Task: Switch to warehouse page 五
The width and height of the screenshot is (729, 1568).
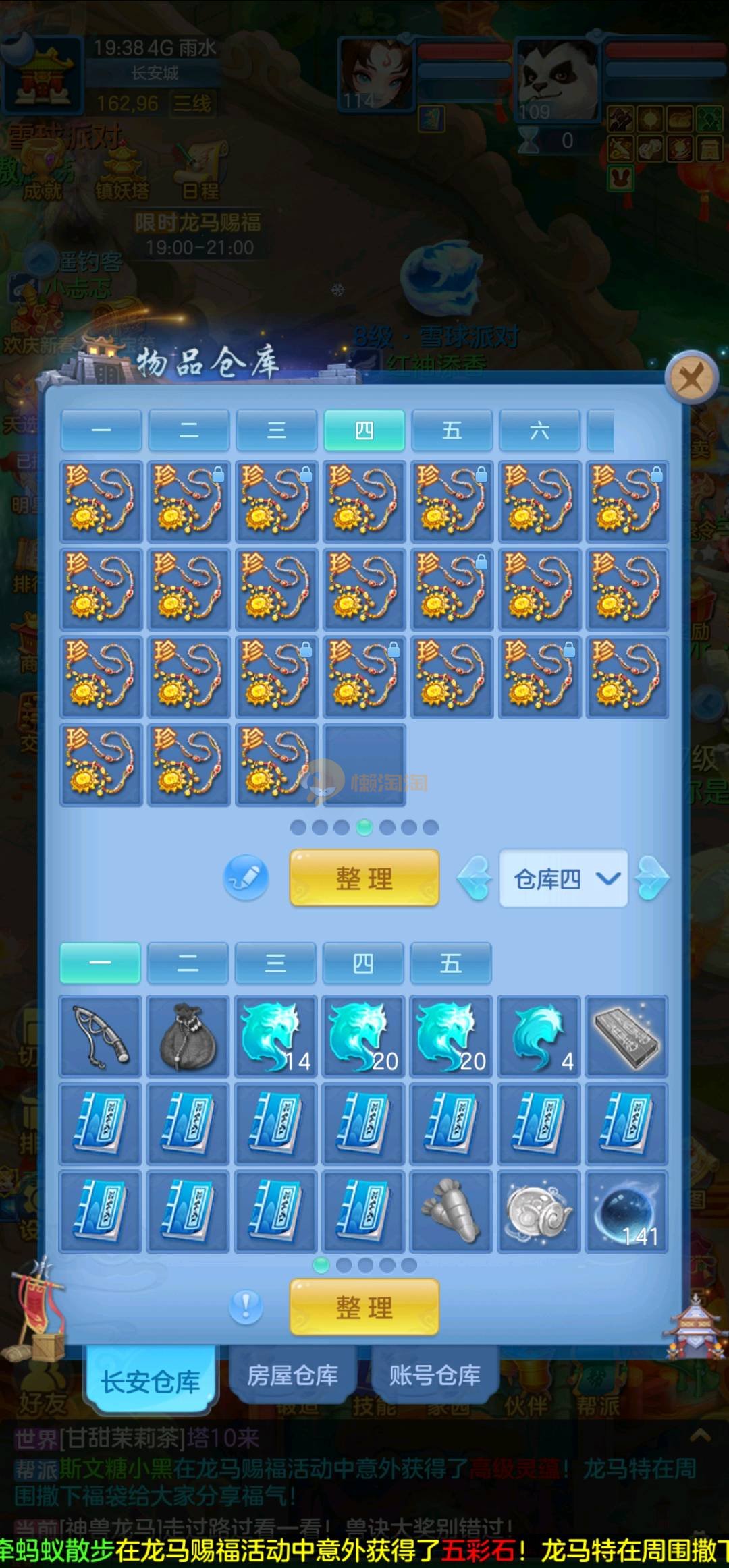Action: coord(452,430)
